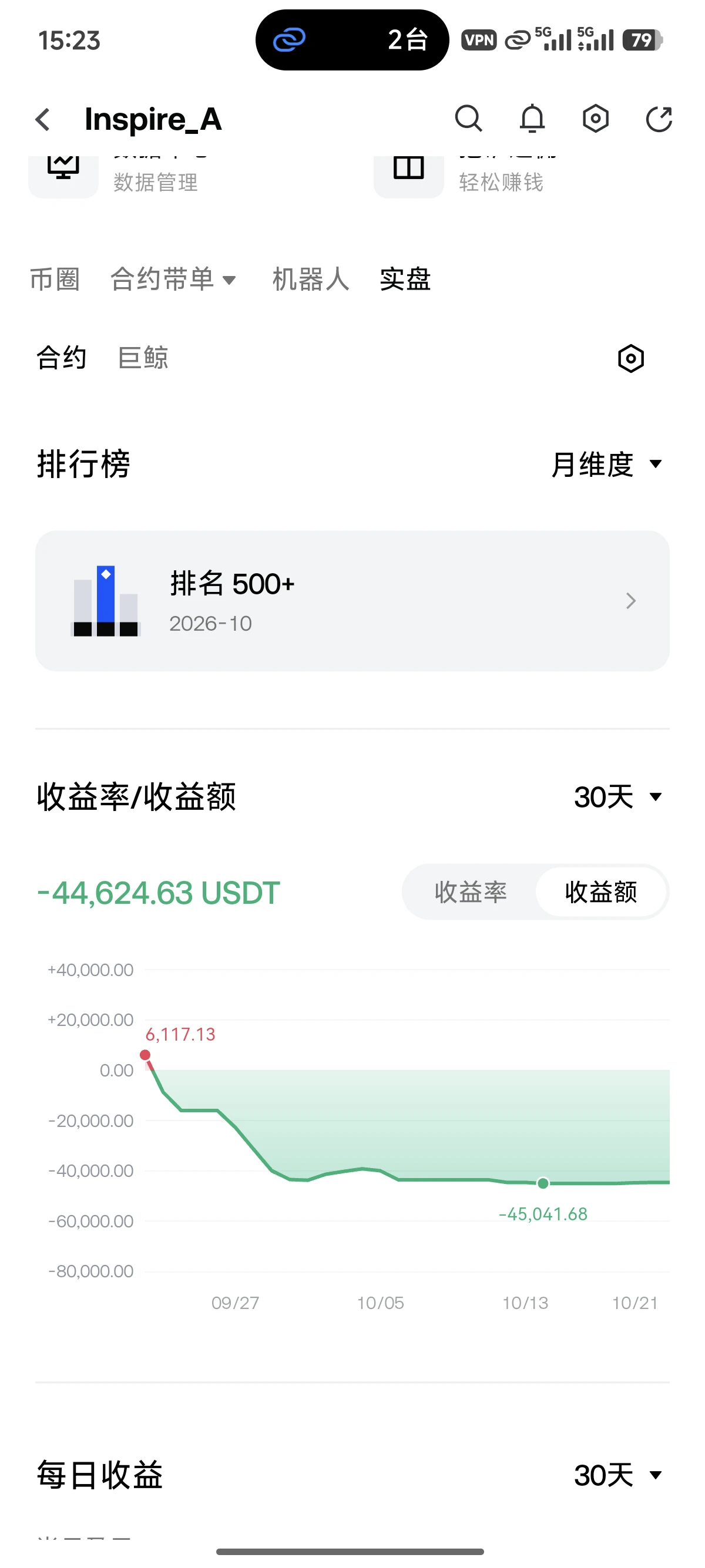Open 实盘 settings hexagon beside 巨鲸
Screen dimensions: 705x1568
pos(631,358)
